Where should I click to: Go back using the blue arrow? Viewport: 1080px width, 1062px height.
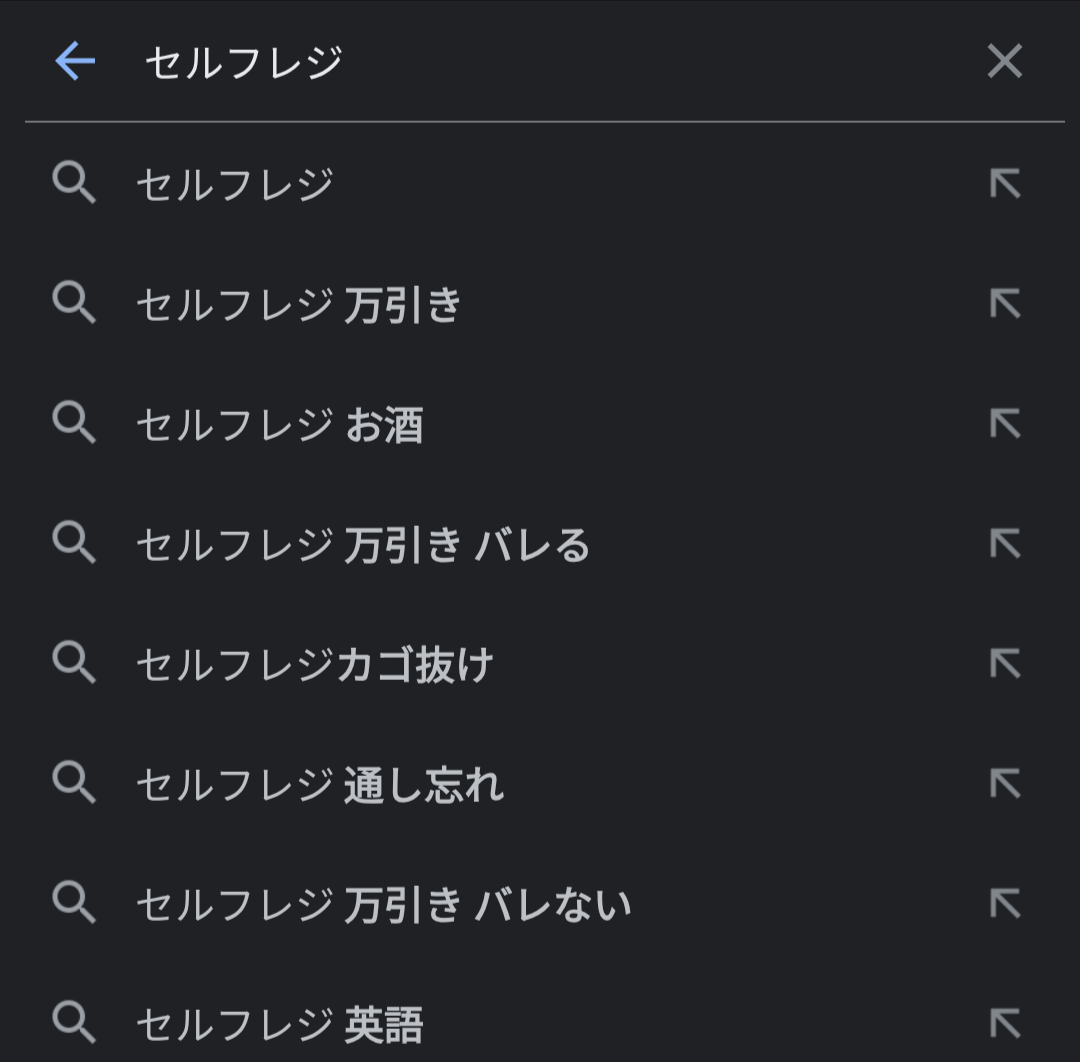coord(75,62)
